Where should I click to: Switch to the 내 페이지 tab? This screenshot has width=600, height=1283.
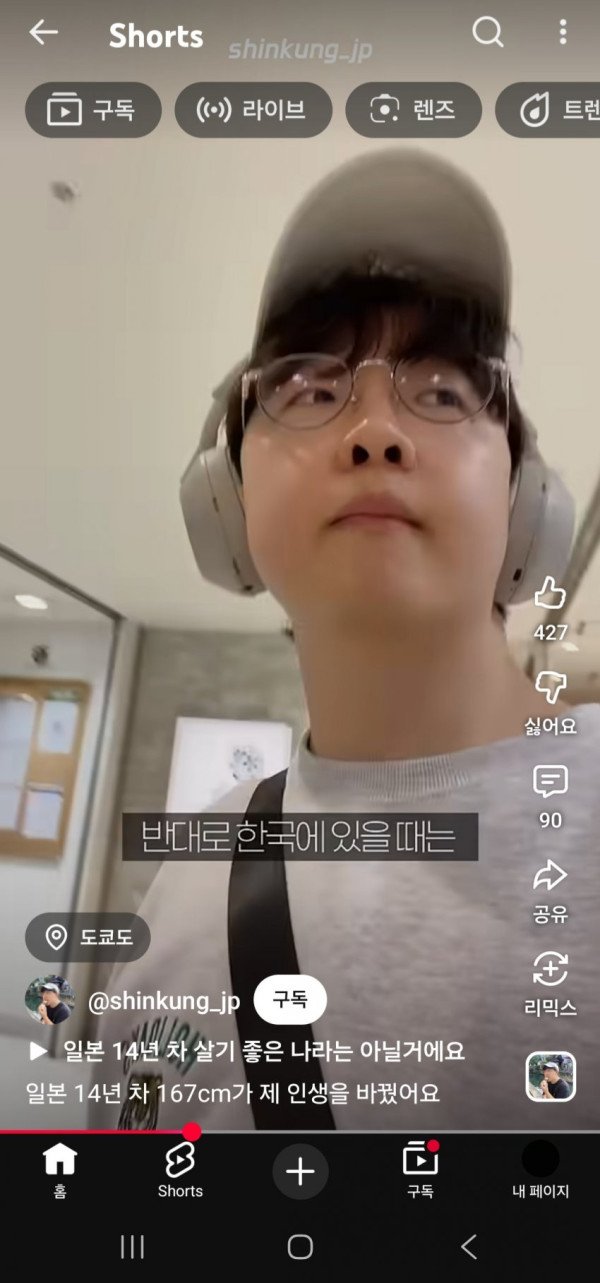tap(540, 1170)
